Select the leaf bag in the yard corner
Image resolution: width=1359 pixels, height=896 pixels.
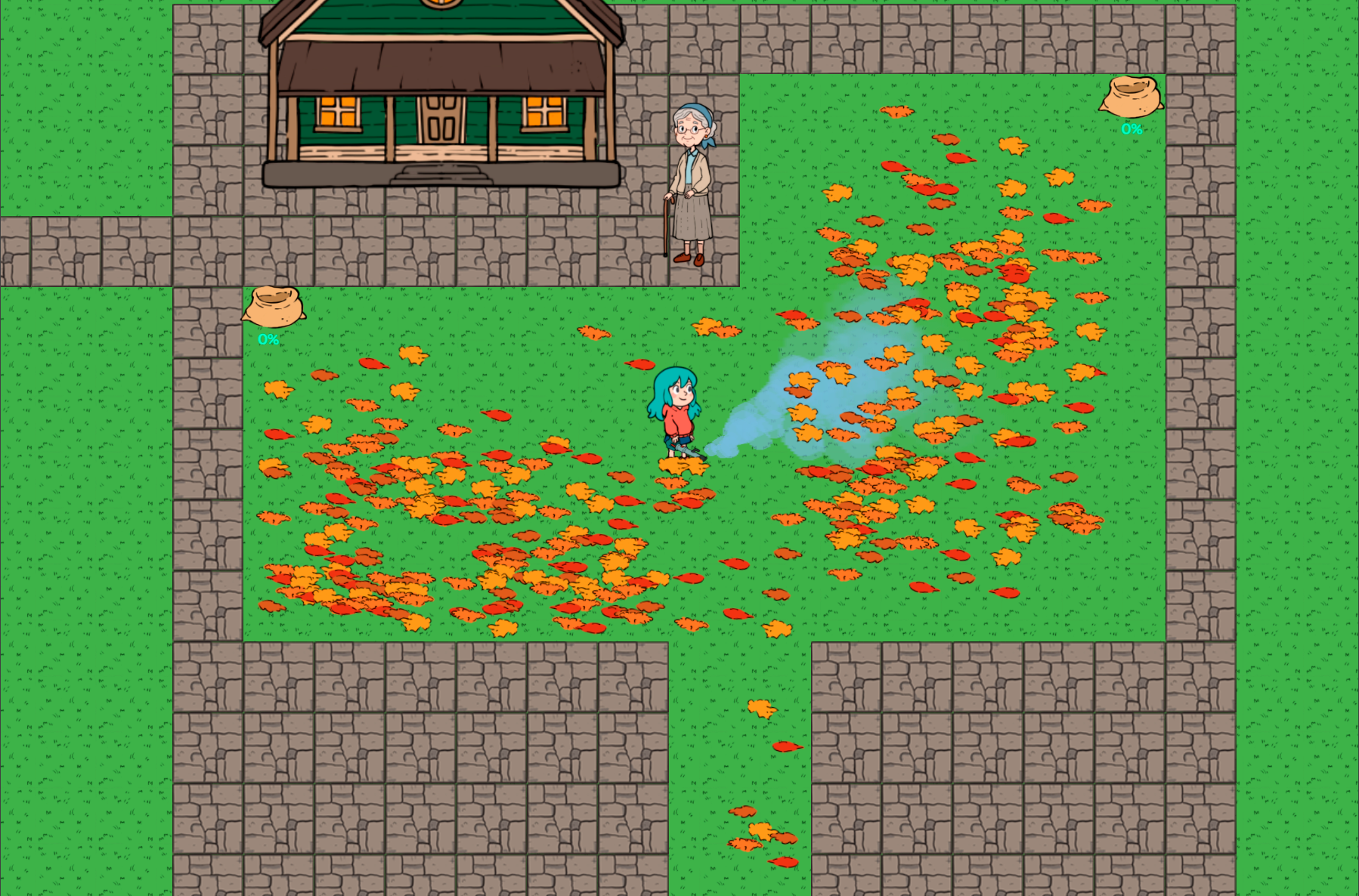click(1131, 97)
